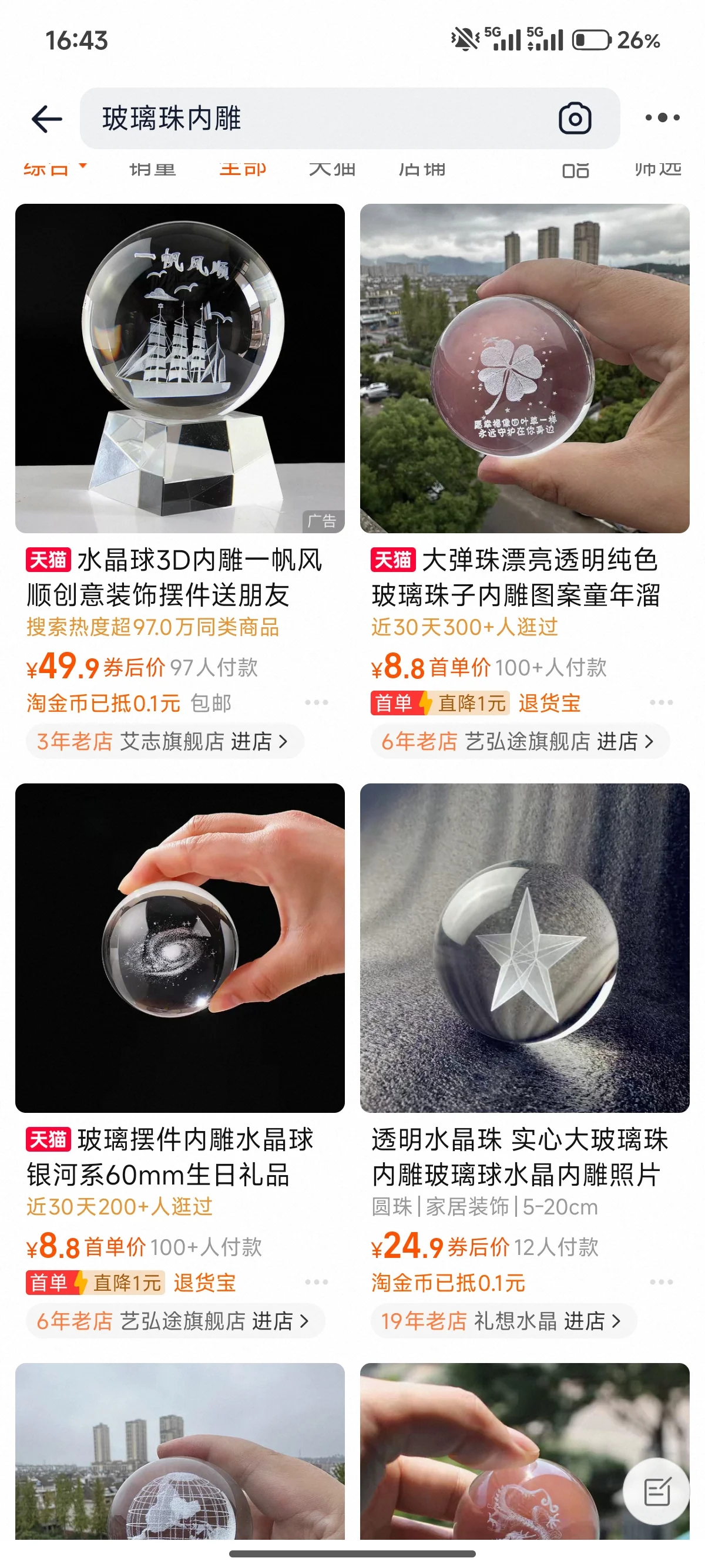
Task: Go into the 礼想水晶 store
Action: (503, 1320)
